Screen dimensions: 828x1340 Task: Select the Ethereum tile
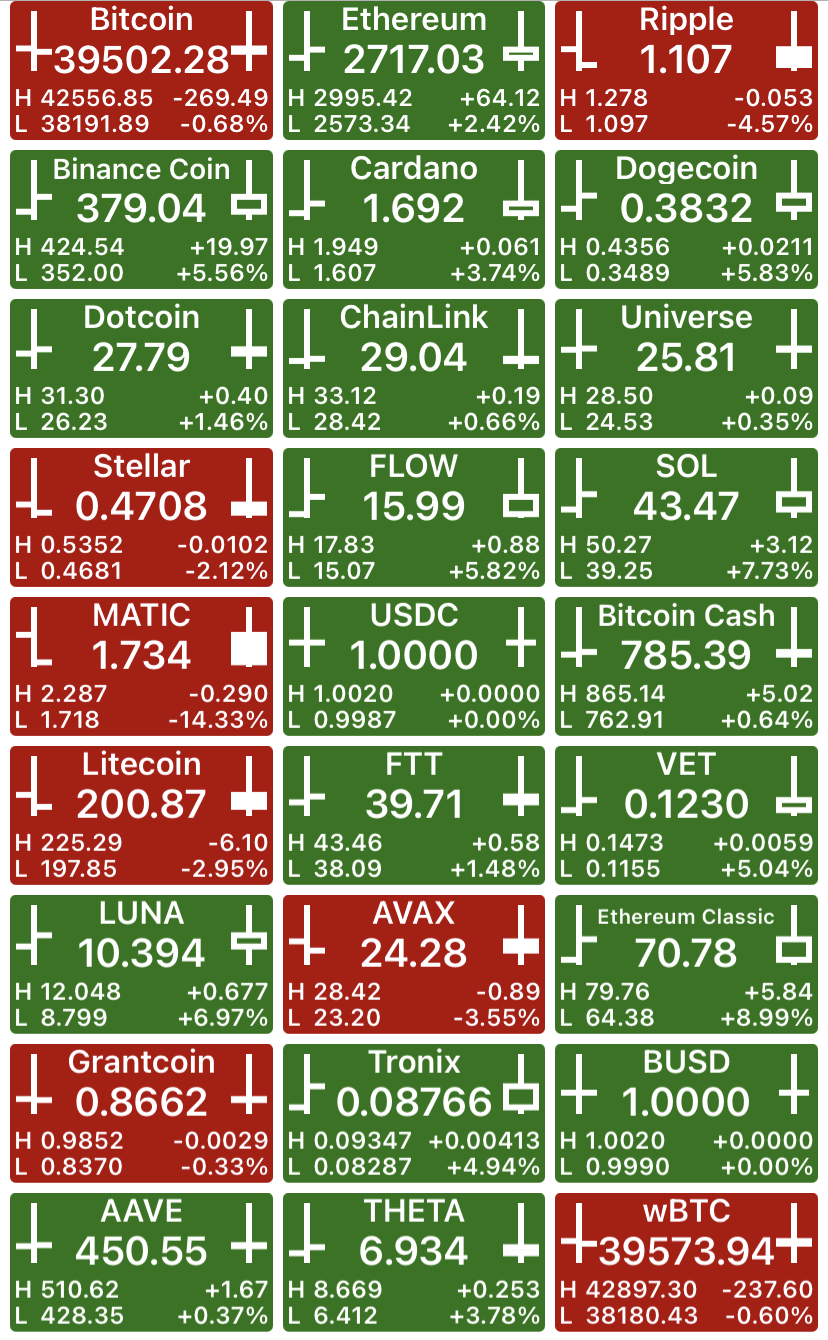click(x=414, y=71)
